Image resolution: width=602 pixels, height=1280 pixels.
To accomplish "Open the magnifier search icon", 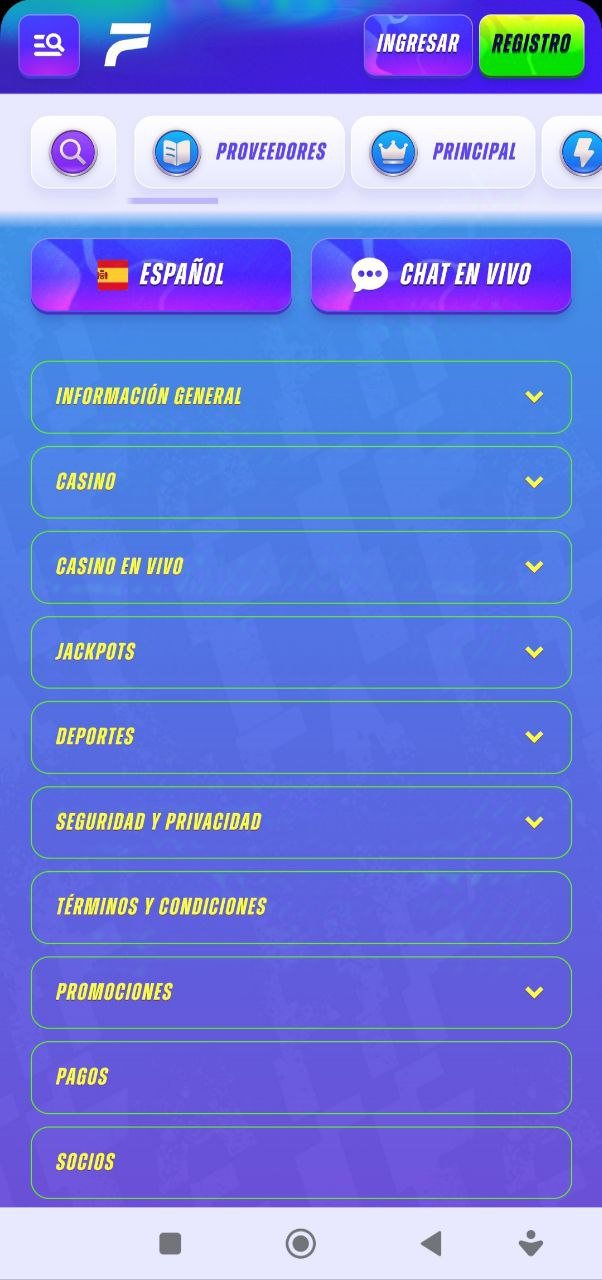I will (x=73, y=152).
